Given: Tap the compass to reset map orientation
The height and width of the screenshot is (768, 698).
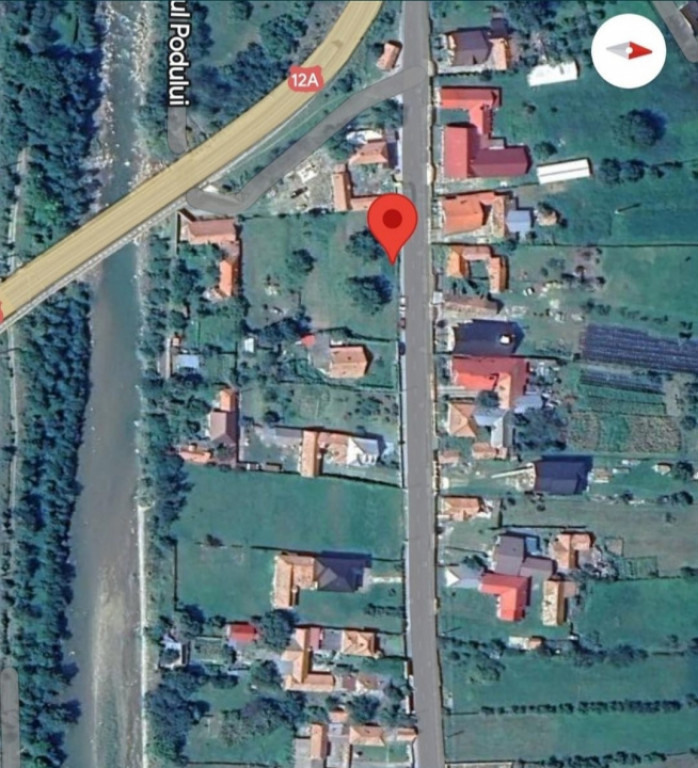Looking at the screenshot, I should (x=628, y=51).
